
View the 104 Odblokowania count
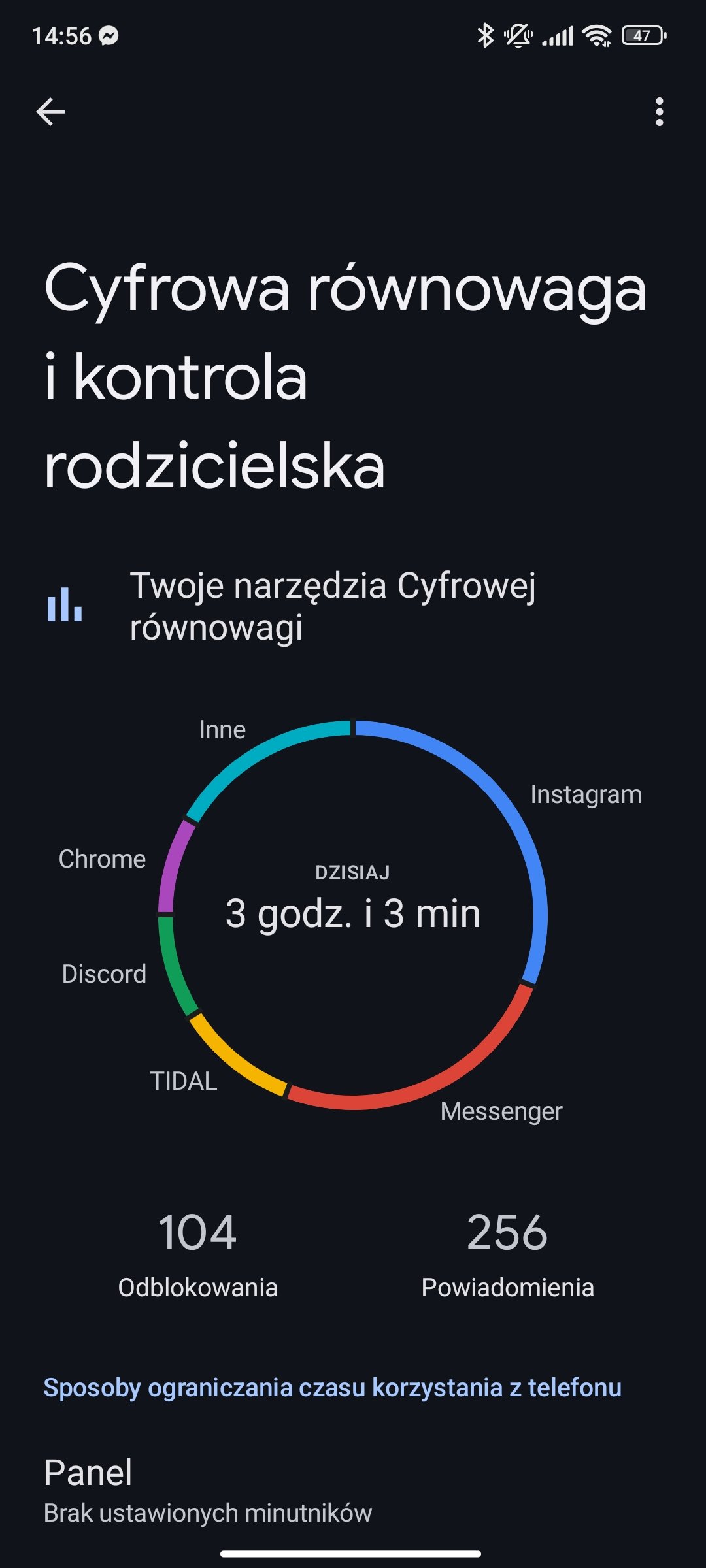197,1254
